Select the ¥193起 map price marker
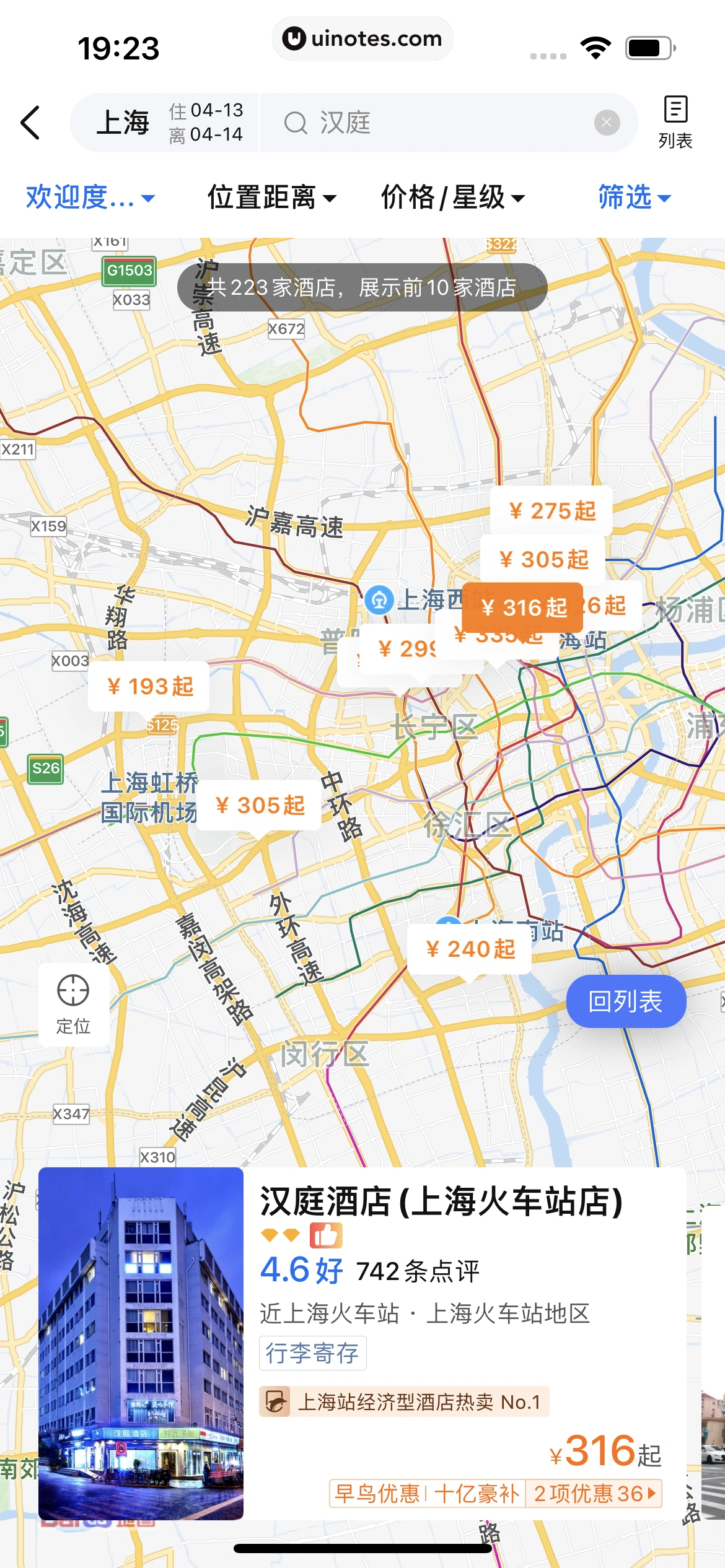Screen dimensions: 725x1568 [149, 686]
